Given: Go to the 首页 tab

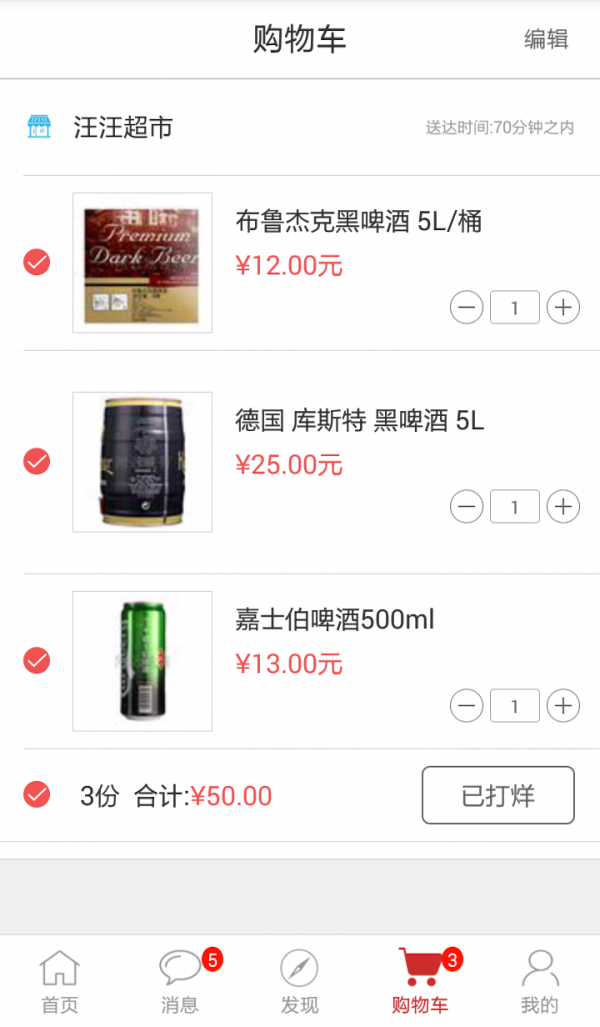Looking at the screenshot, I should click(x=59, y=982).
